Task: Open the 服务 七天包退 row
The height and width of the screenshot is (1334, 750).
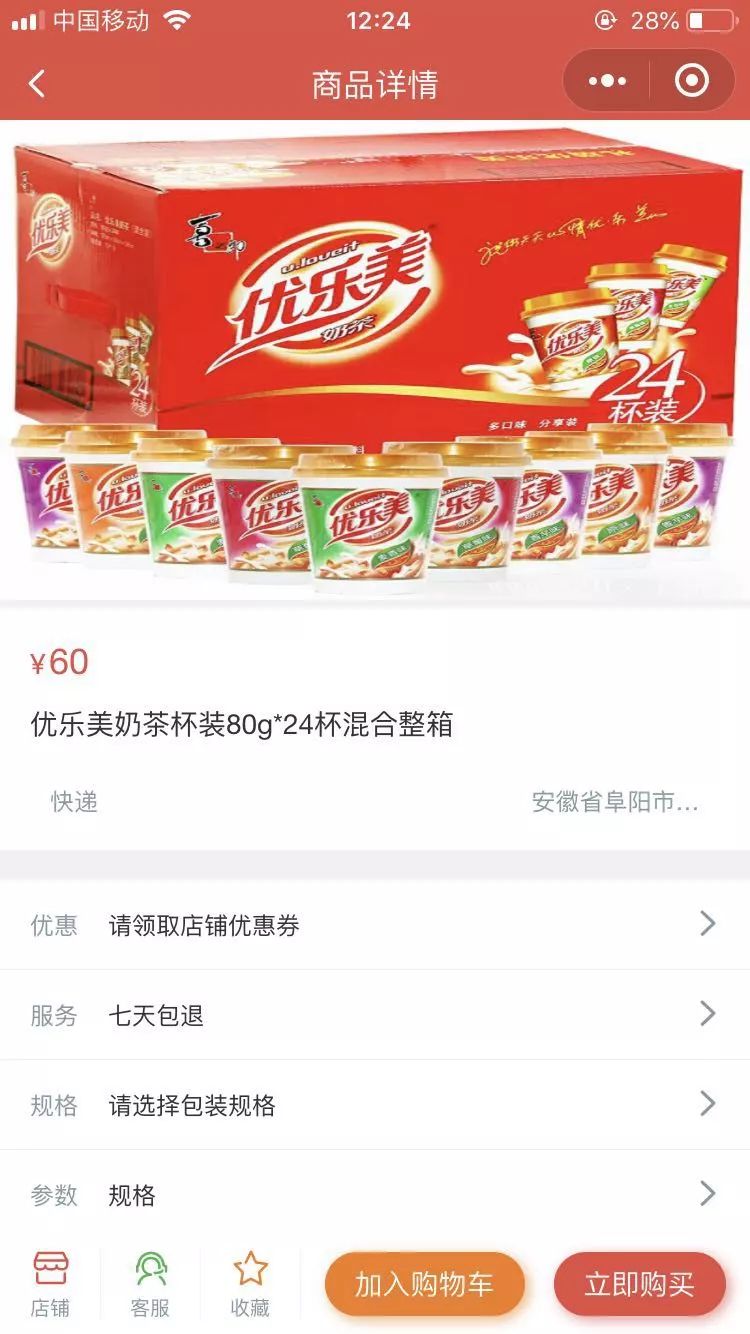Action: pos(375,1015)
